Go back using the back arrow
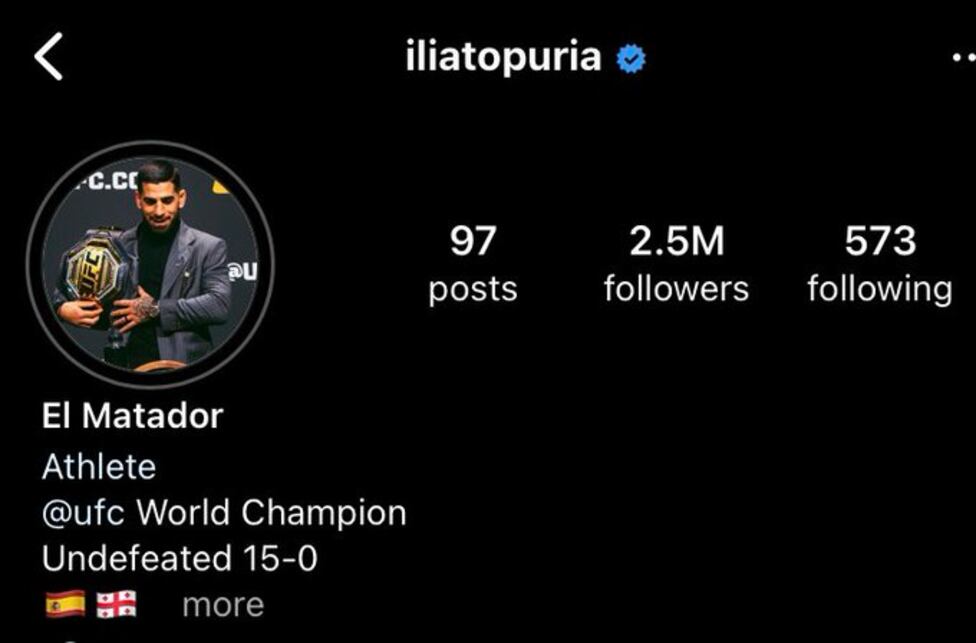976x643 pixels. pos(49,56)
